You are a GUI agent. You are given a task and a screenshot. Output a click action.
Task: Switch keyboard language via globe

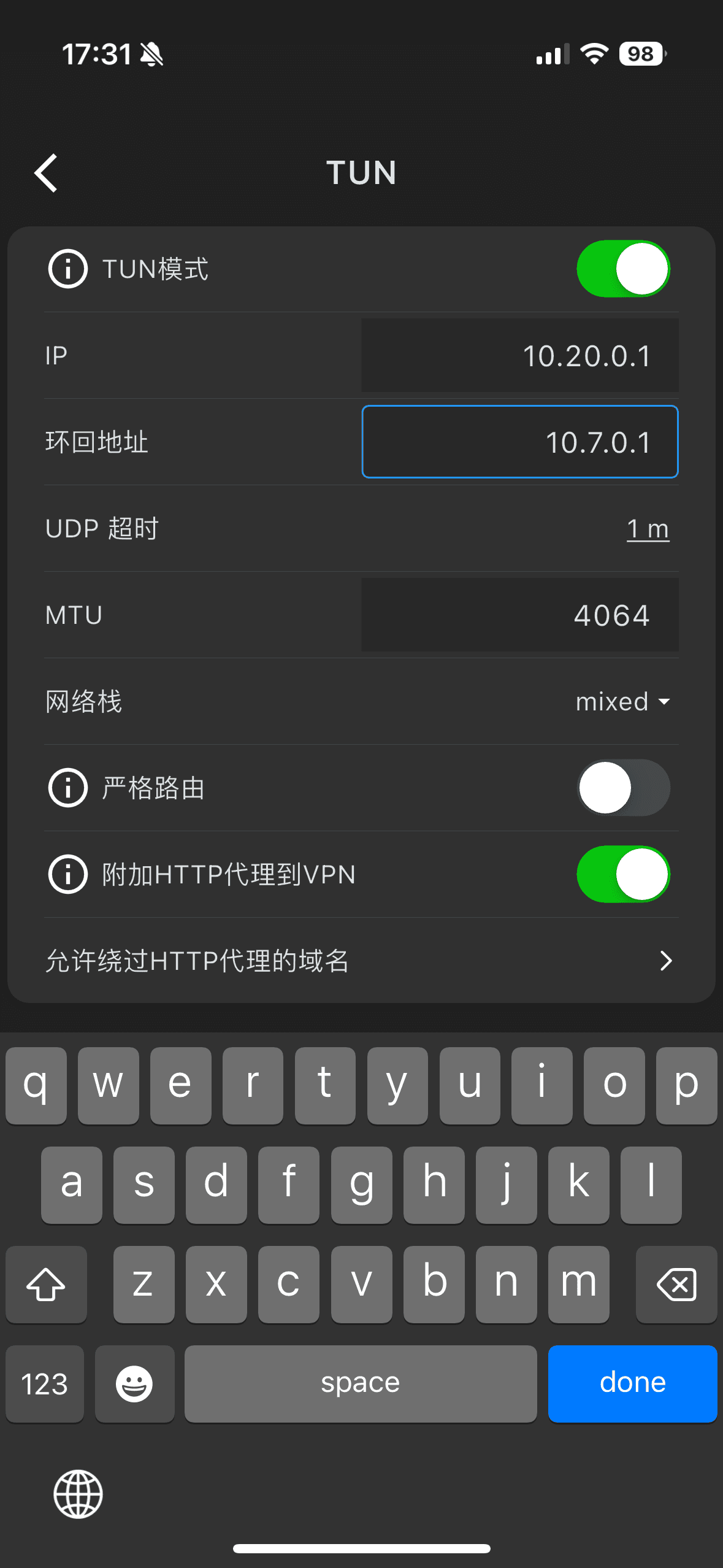pos(78,1494)
